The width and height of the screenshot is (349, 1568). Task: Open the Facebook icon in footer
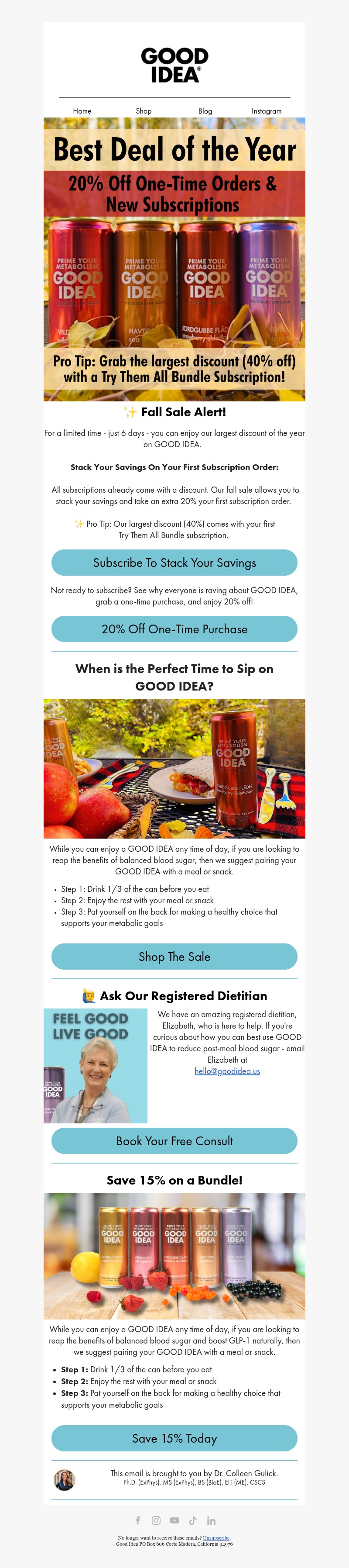tap(138, 1520)
